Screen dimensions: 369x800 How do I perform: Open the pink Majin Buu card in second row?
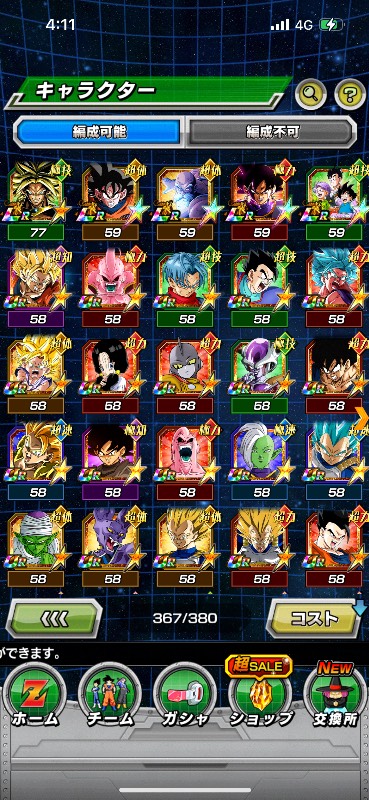[x=112, y=288]
